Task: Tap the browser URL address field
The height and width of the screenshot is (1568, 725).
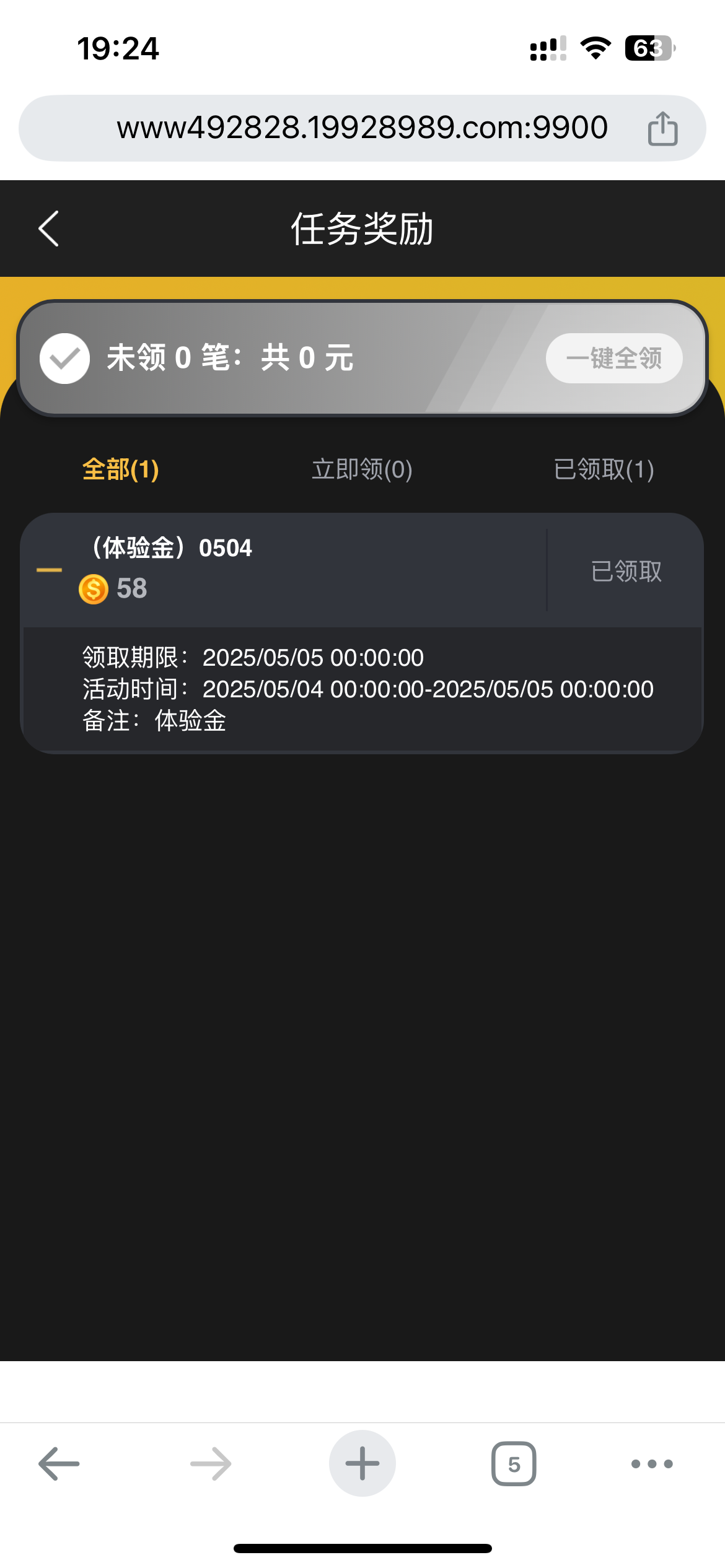Action: point(362,128)
